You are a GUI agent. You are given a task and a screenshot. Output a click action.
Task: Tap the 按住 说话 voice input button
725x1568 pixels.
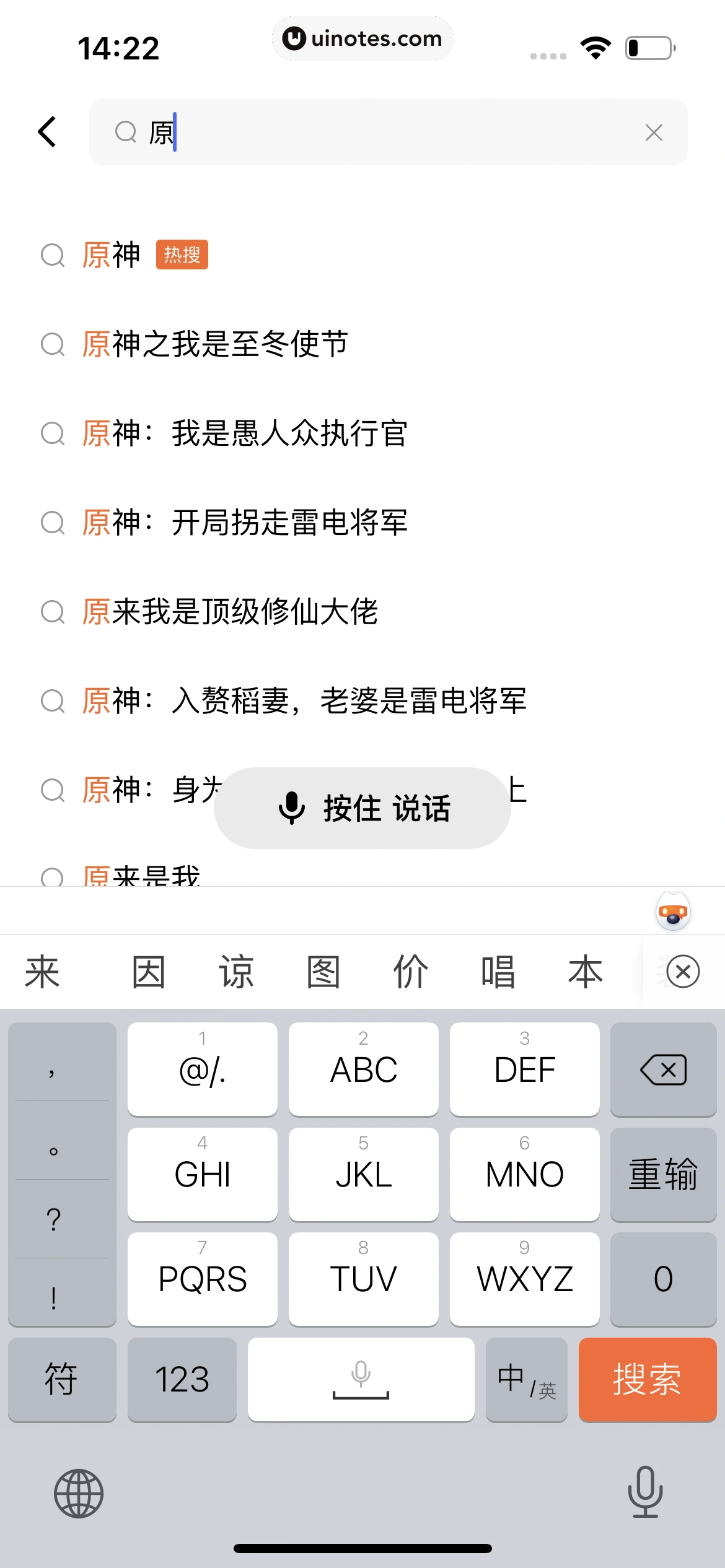click(x=362, y=808)
